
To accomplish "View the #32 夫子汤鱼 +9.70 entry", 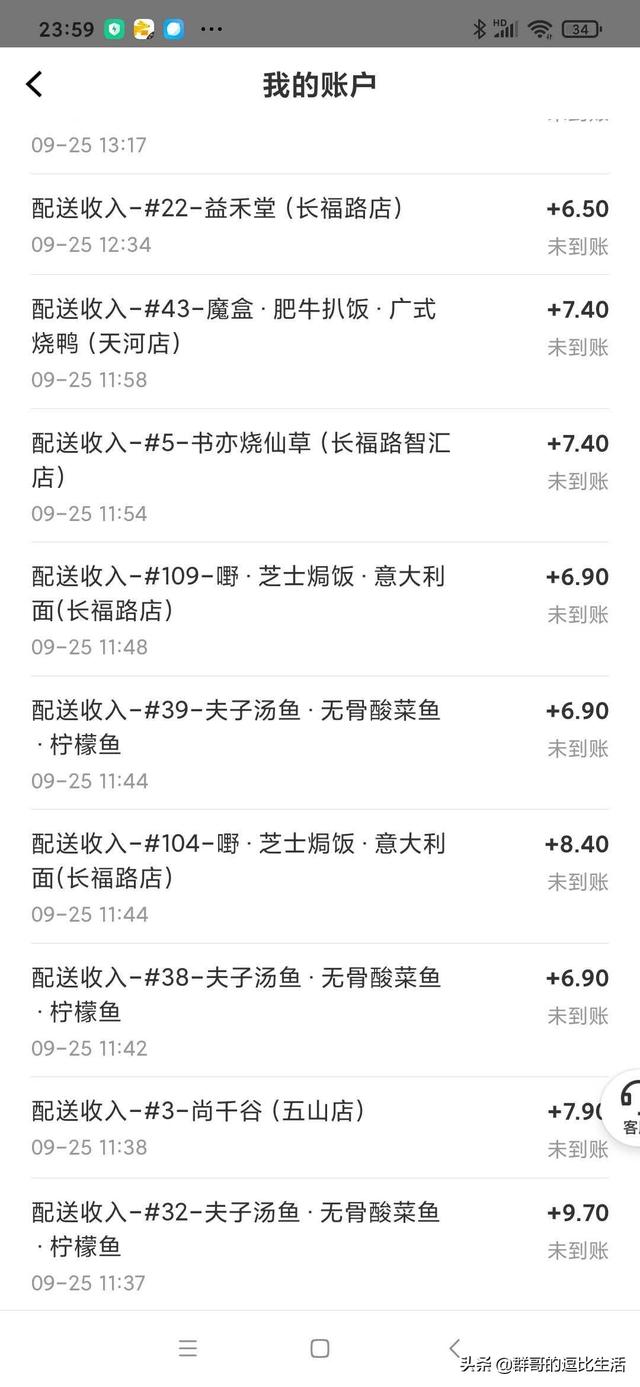I will tap(318, 1245).
